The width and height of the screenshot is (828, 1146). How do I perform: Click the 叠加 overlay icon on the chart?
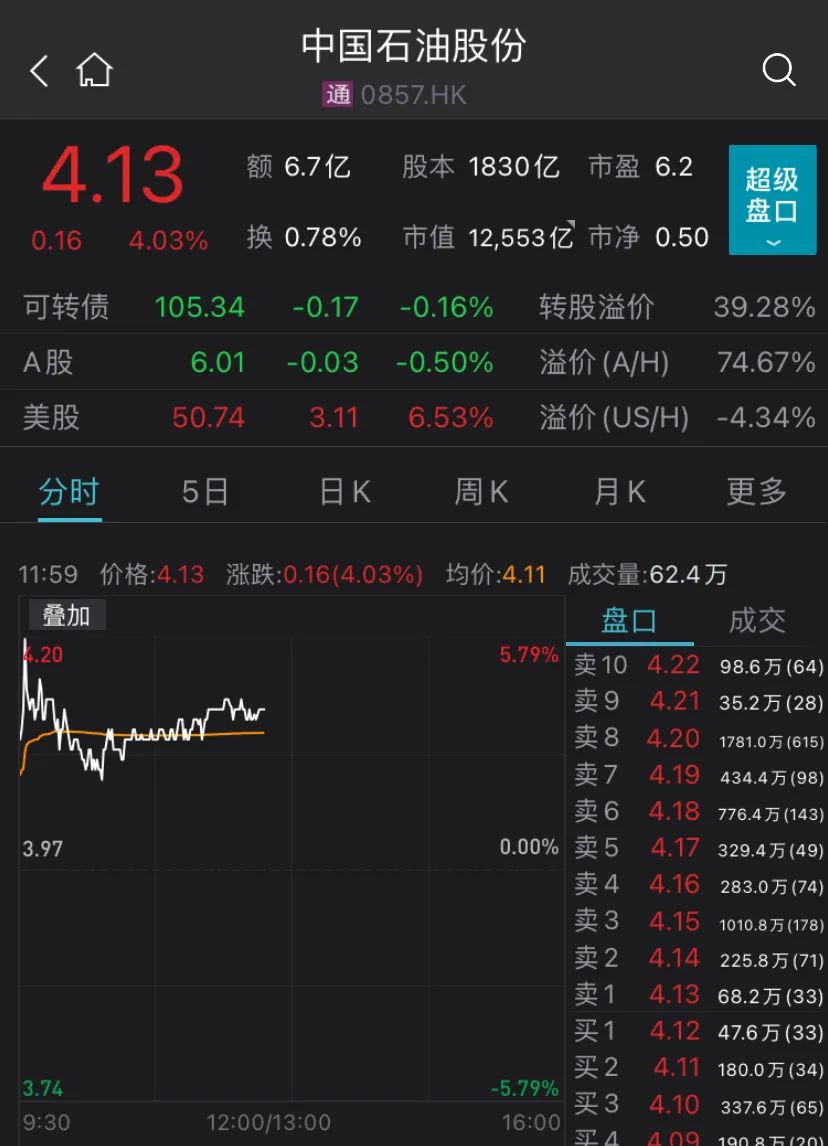point(66,615)
